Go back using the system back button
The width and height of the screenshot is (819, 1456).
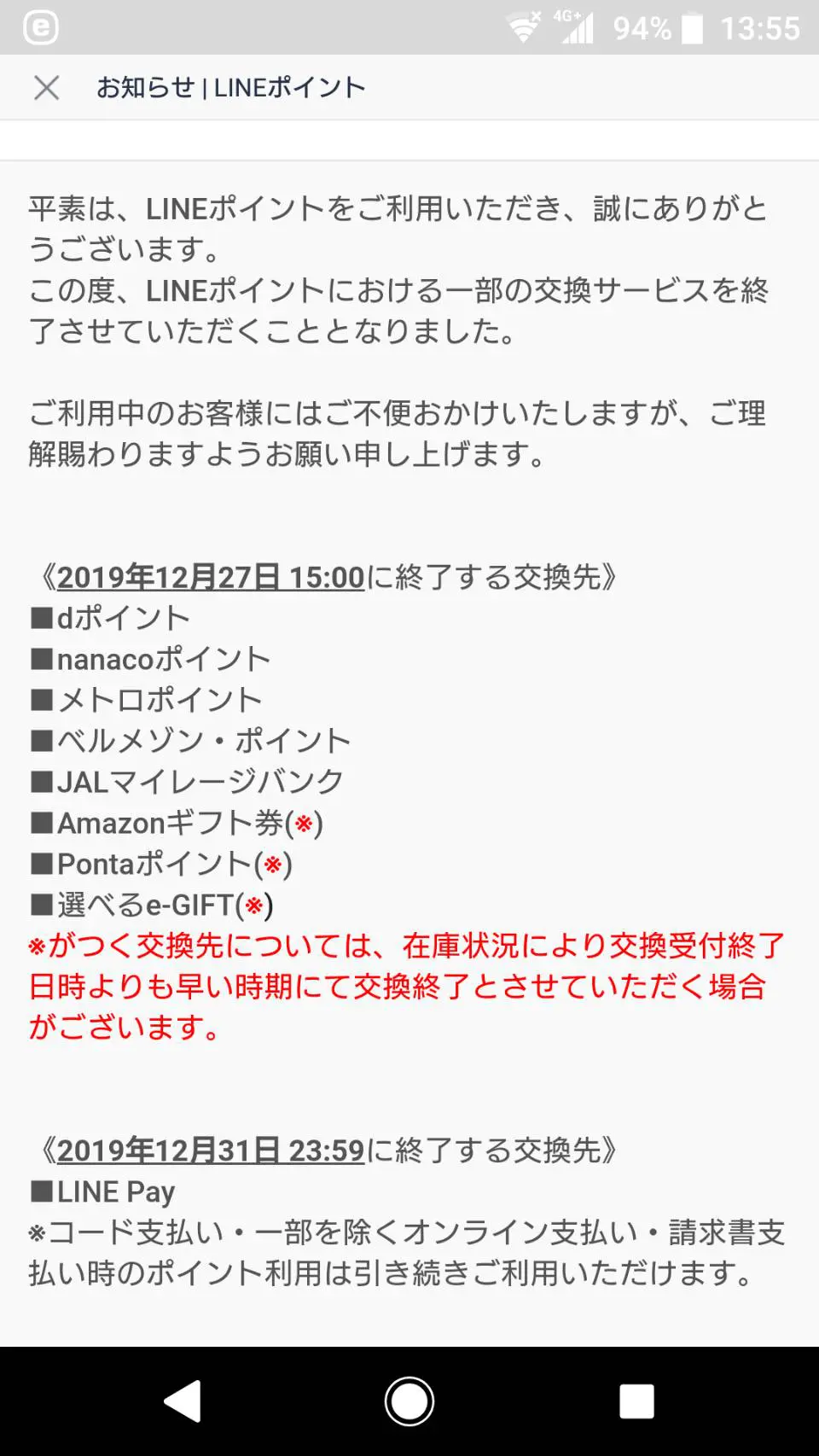[183, 1401]
